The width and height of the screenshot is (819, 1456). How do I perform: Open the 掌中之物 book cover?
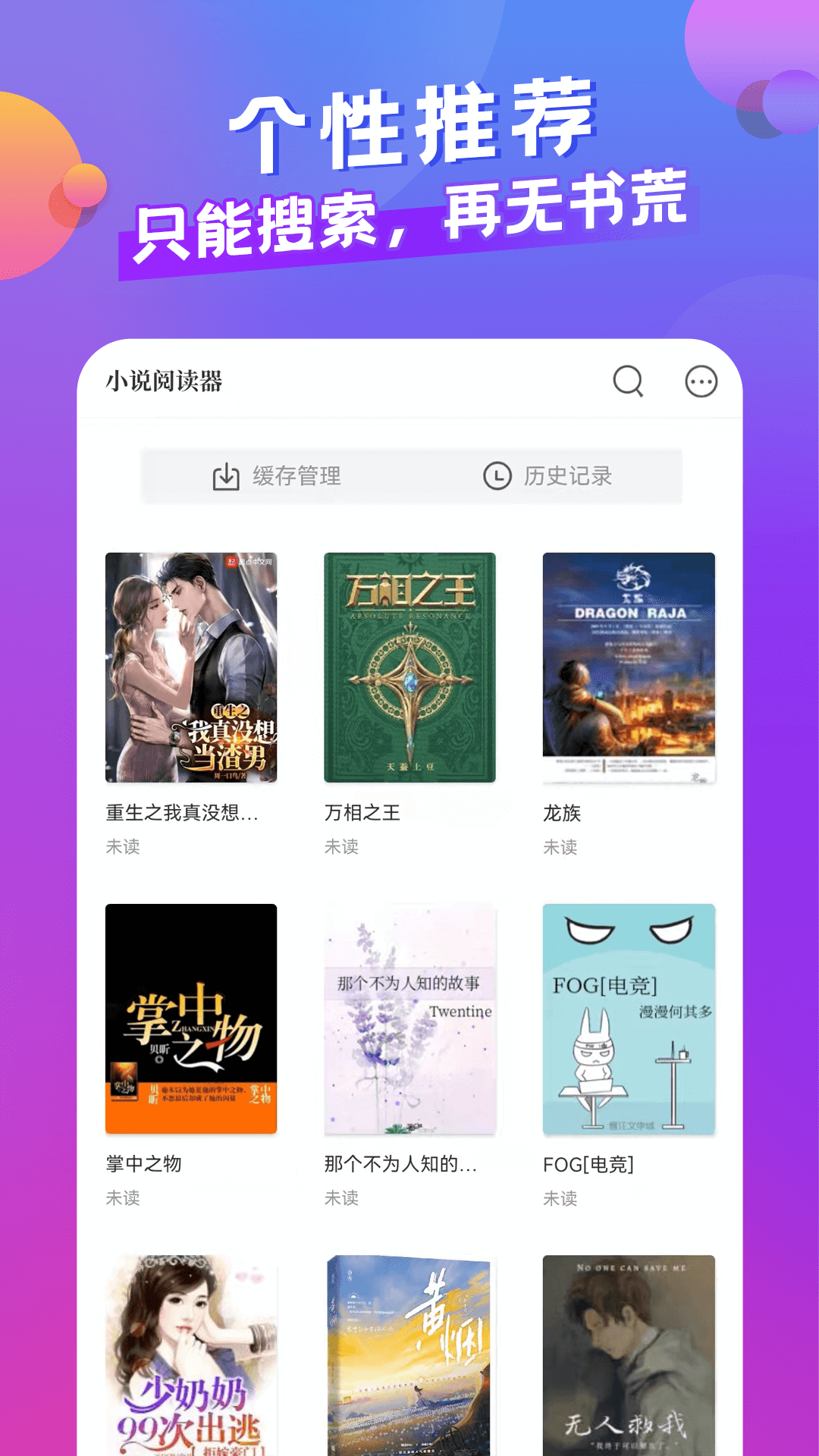point(190,1021)
